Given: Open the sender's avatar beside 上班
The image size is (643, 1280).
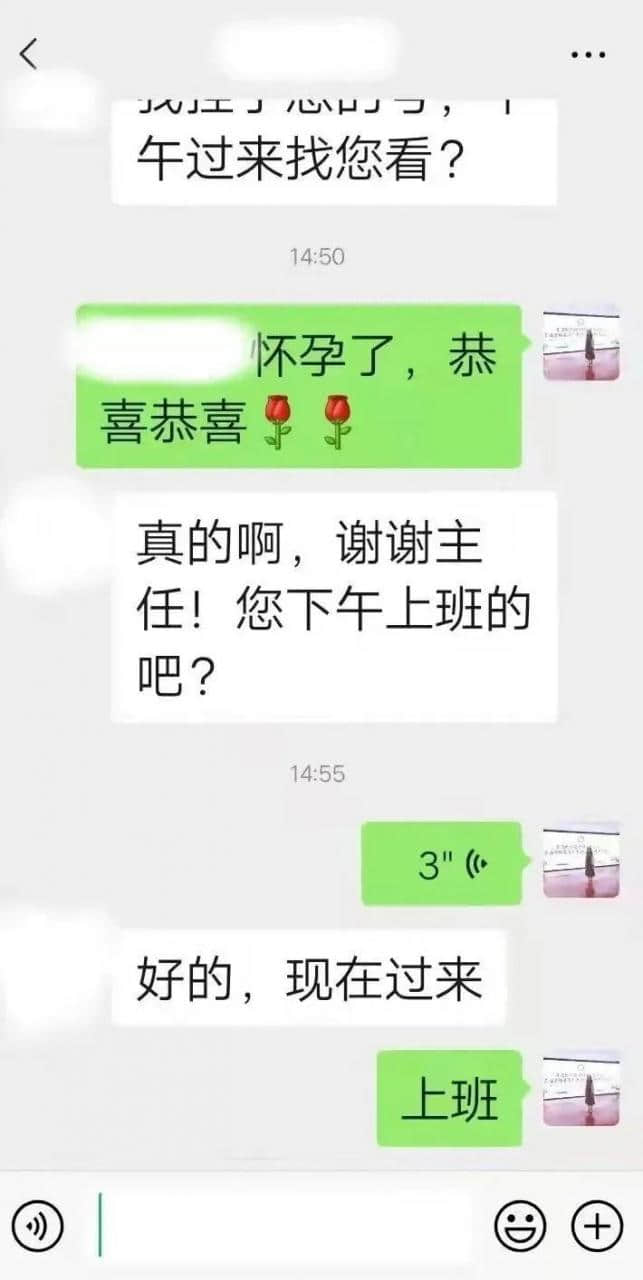Looking at the screenshot, I should (x=581, y=1088).
